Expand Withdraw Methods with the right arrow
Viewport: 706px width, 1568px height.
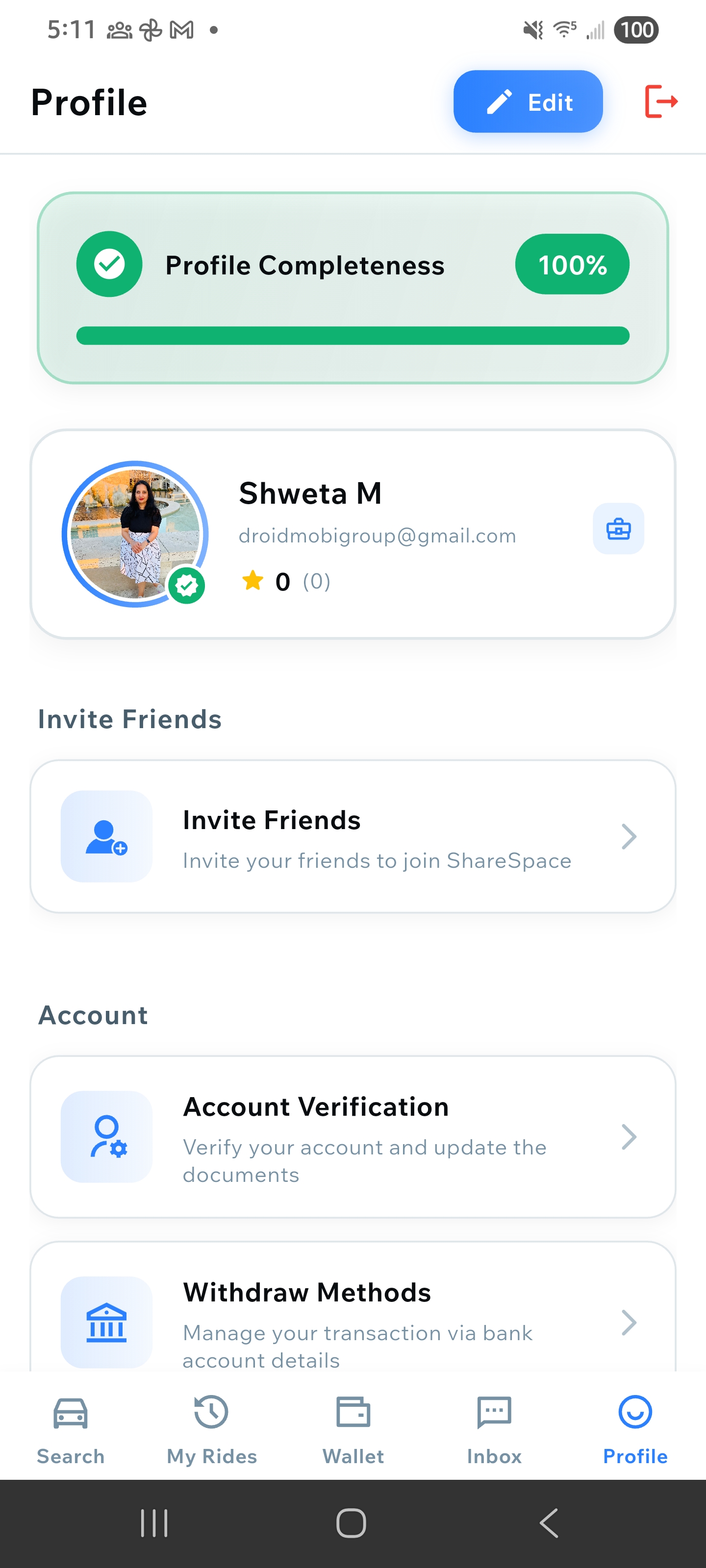tap(630, 1322)
